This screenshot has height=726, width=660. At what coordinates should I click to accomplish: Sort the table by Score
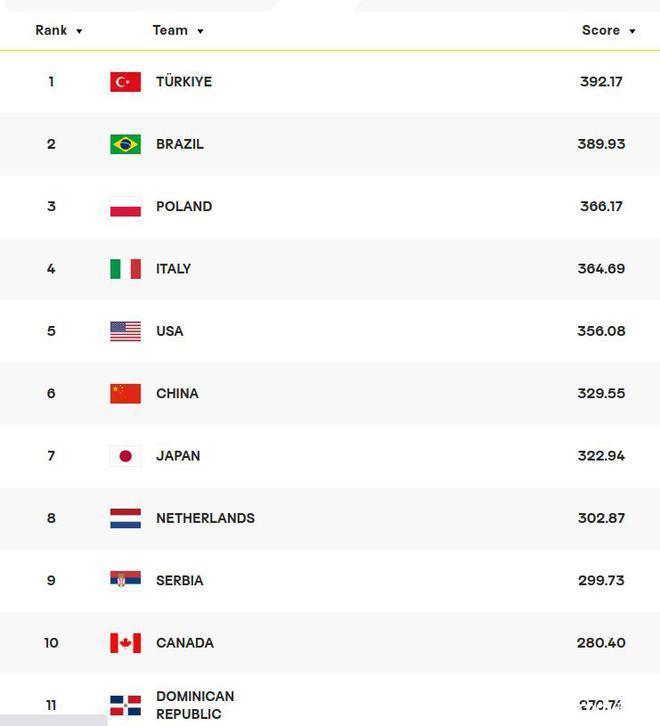(608, 31)
